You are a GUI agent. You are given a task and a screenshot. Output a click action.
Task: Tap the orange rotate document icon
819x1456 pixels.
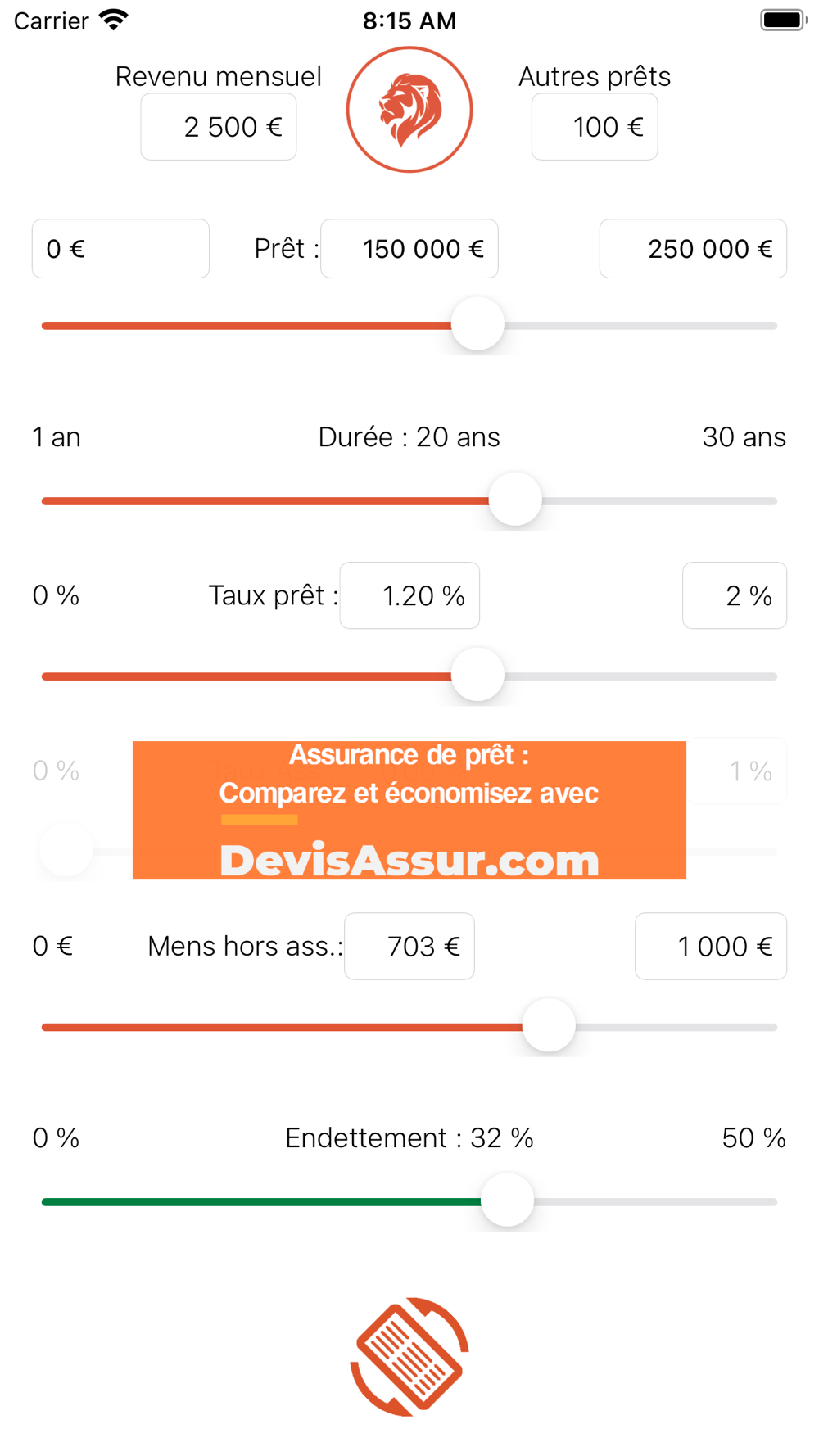point(409,1357)
